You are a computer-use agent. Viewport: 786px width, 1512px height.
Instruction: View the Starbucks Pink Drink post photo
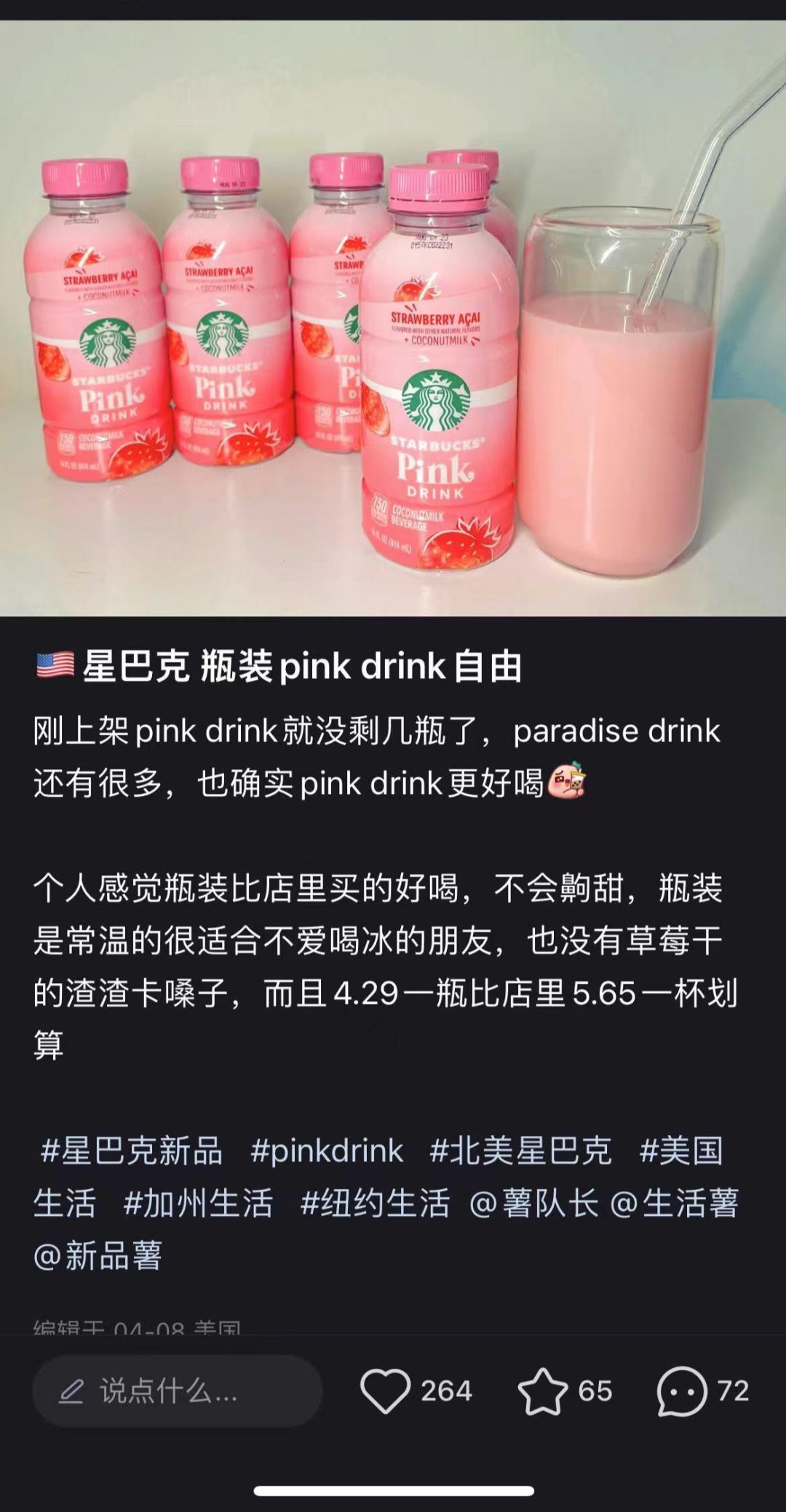click(393, 318)
